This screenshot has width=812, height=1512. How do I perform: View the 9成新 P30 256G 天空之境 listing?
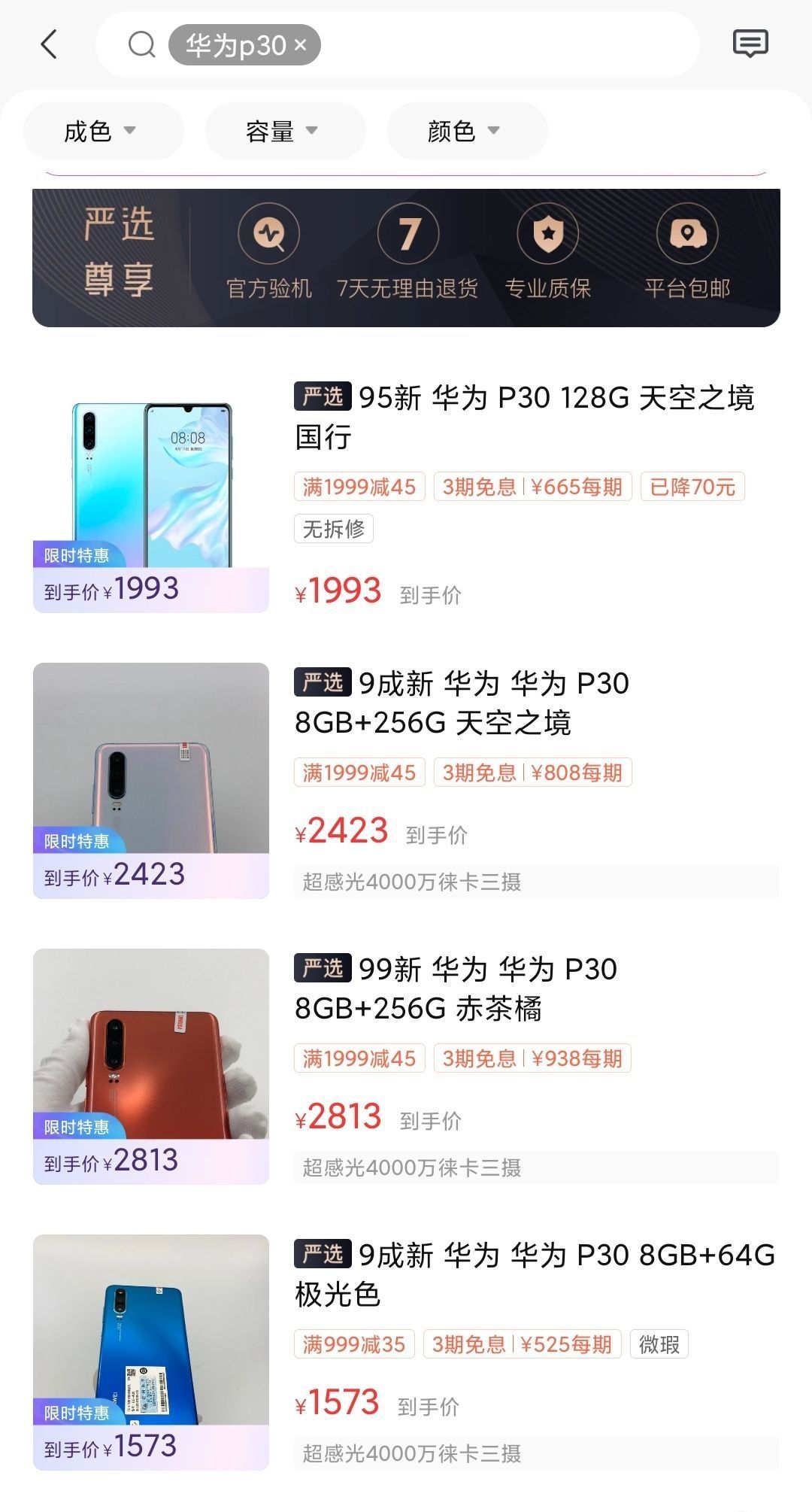coord(462,703)
